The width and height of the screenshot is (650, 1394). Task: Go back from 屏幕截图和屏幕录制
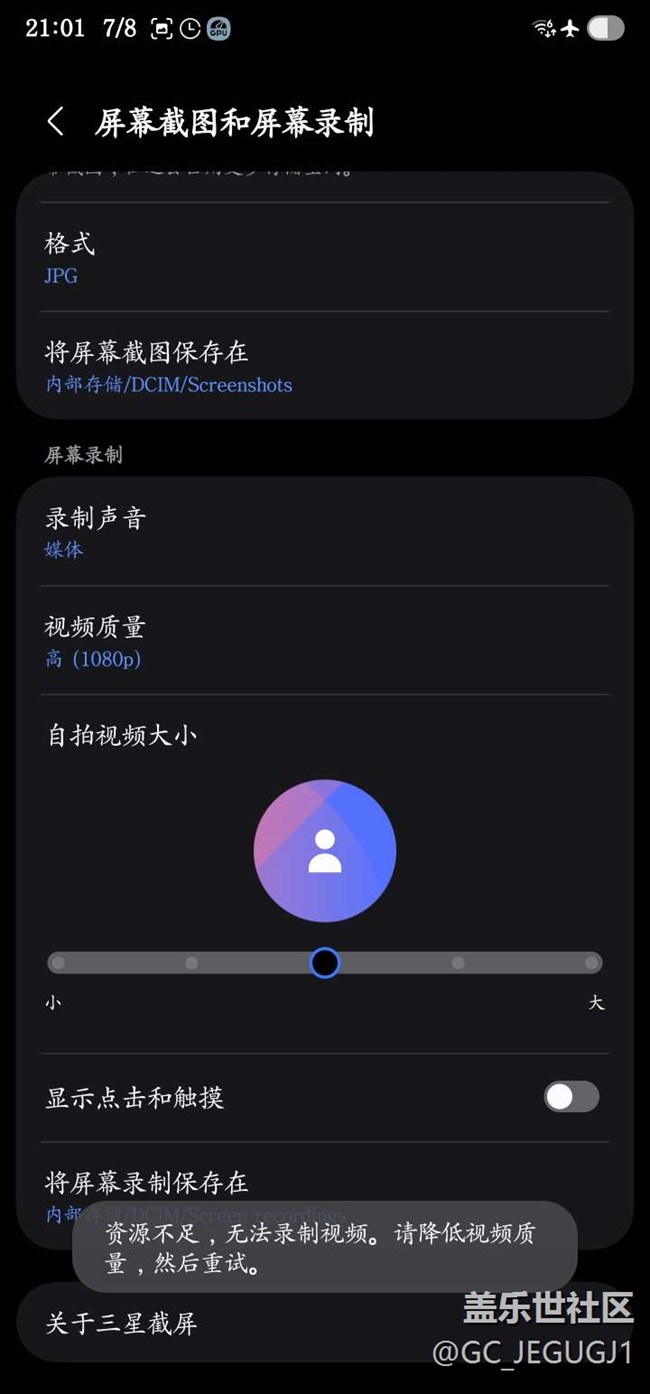click(x=56, y=123)
